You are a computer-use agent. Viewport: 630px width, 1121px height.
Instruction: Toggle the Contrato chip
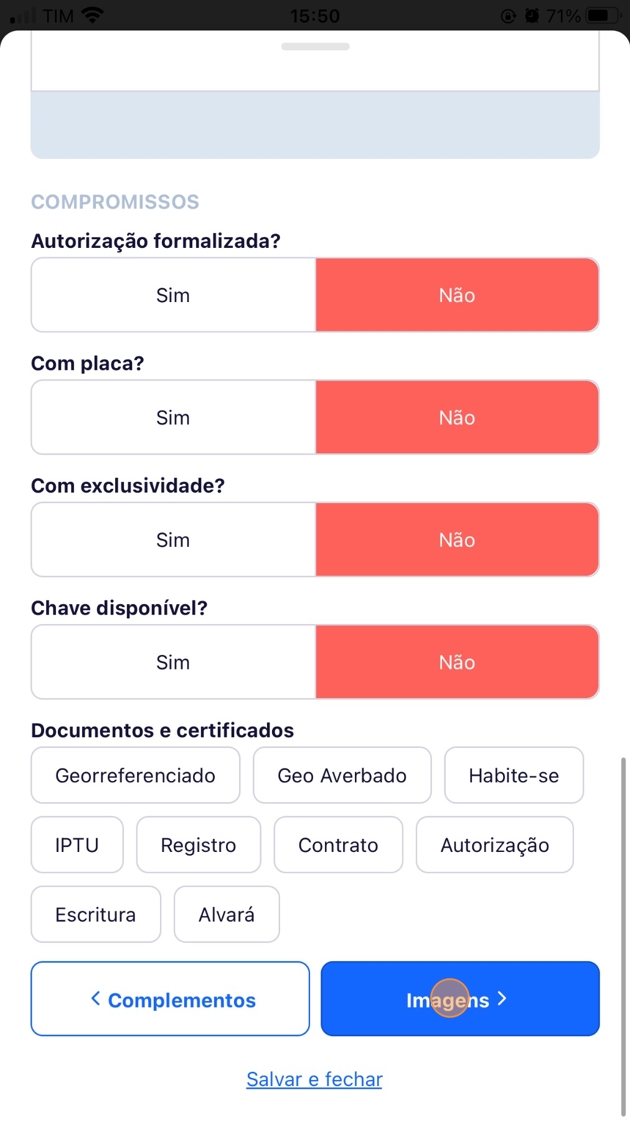(338, 845)
